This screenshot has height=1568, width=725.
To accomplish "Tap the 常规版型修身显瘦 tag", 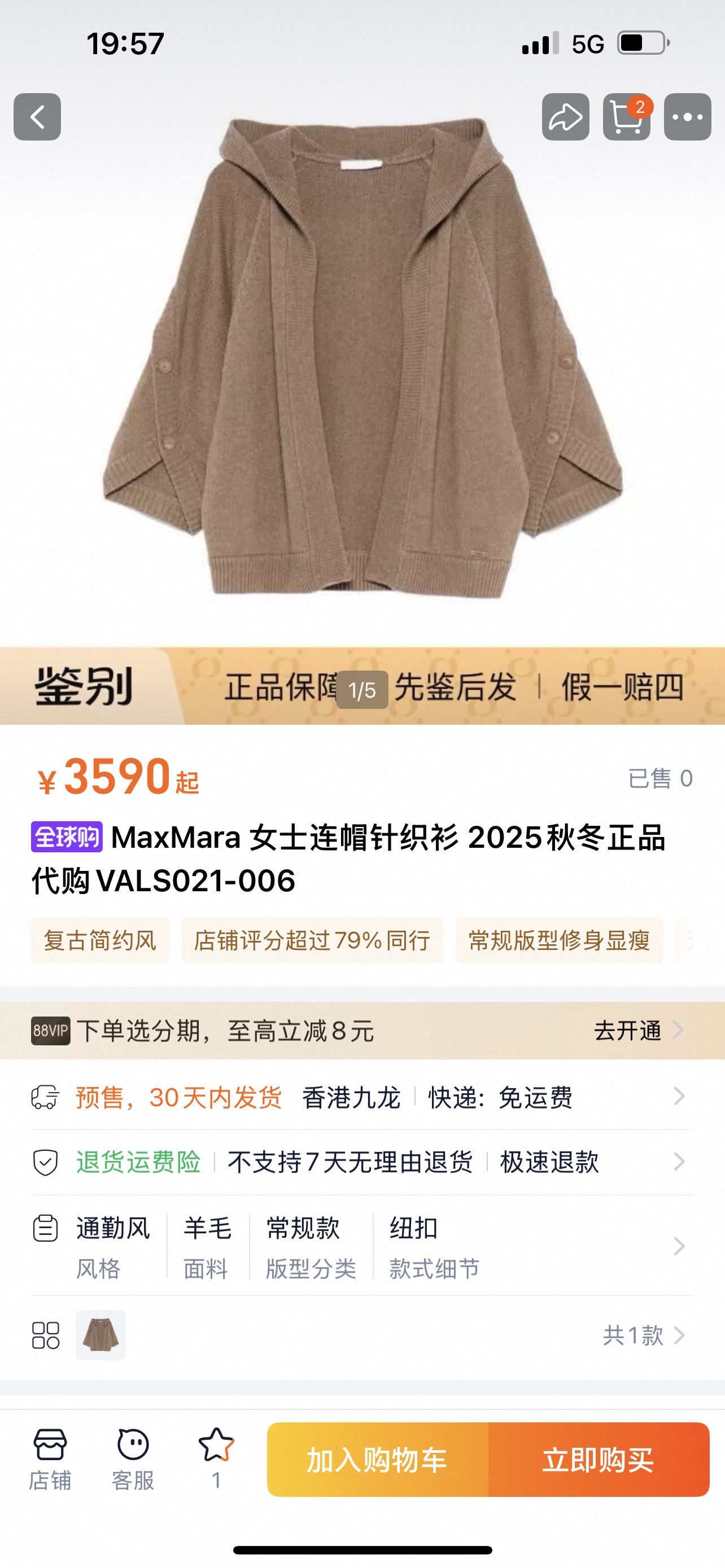I will pyautogui.click(x=559, y=940).
